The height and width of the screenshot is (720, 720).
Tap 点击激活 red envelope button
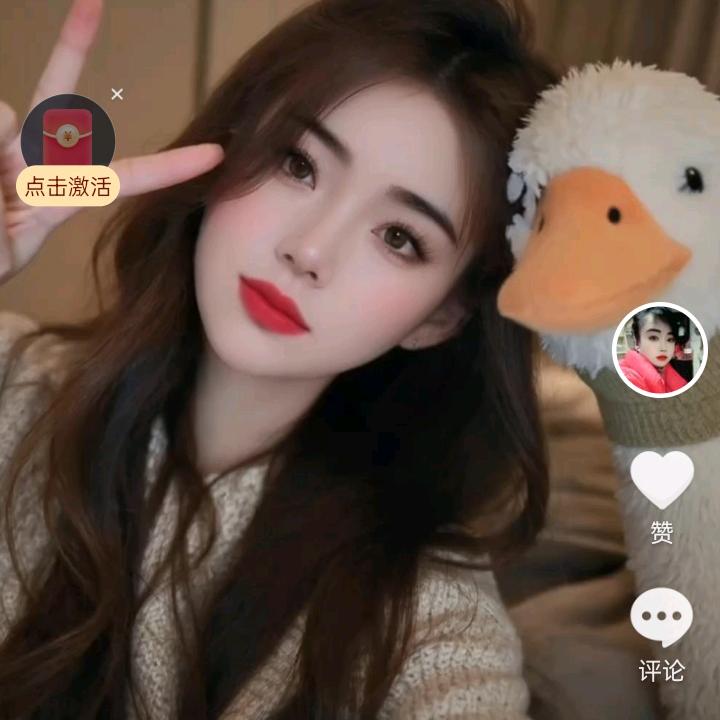[68, 186]
